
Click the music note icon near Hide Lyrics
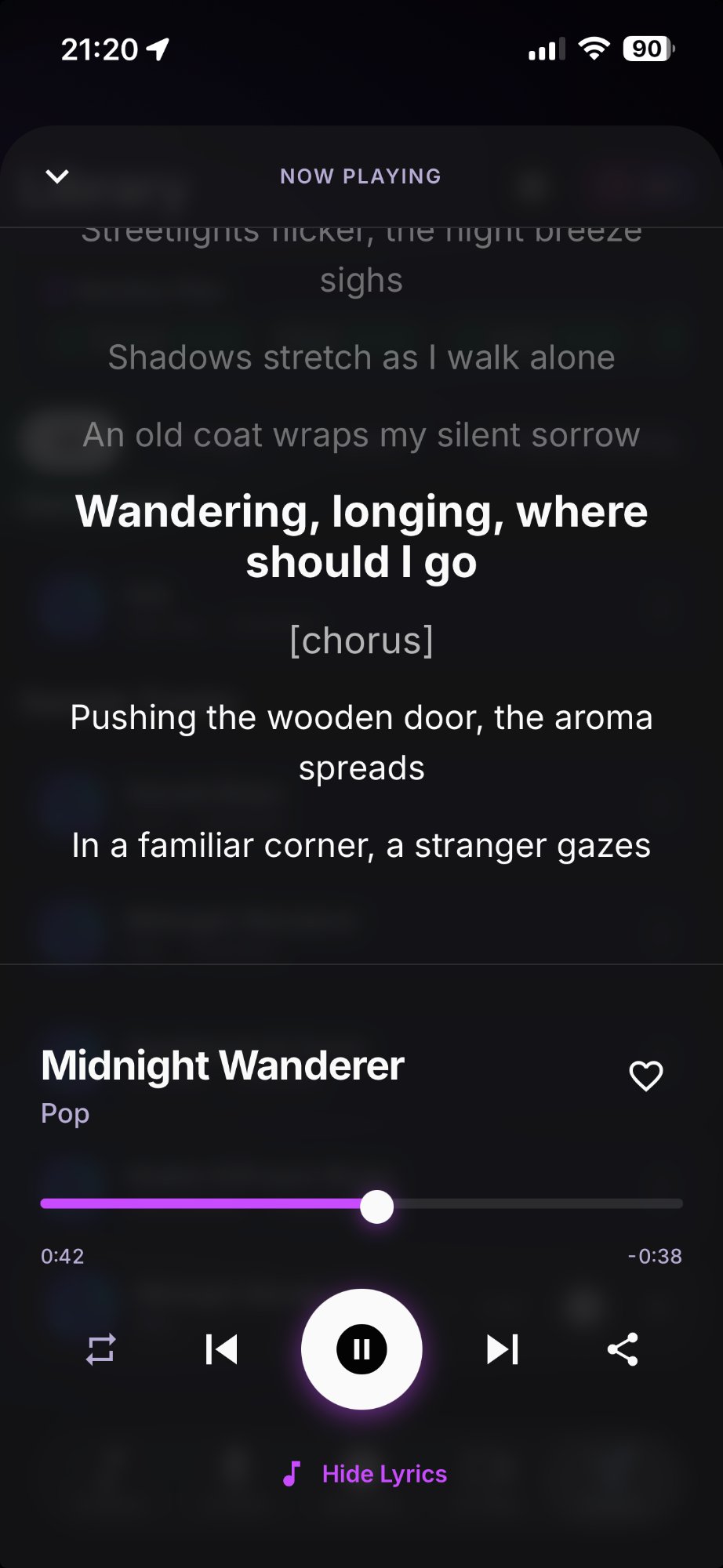(292, 1474)
